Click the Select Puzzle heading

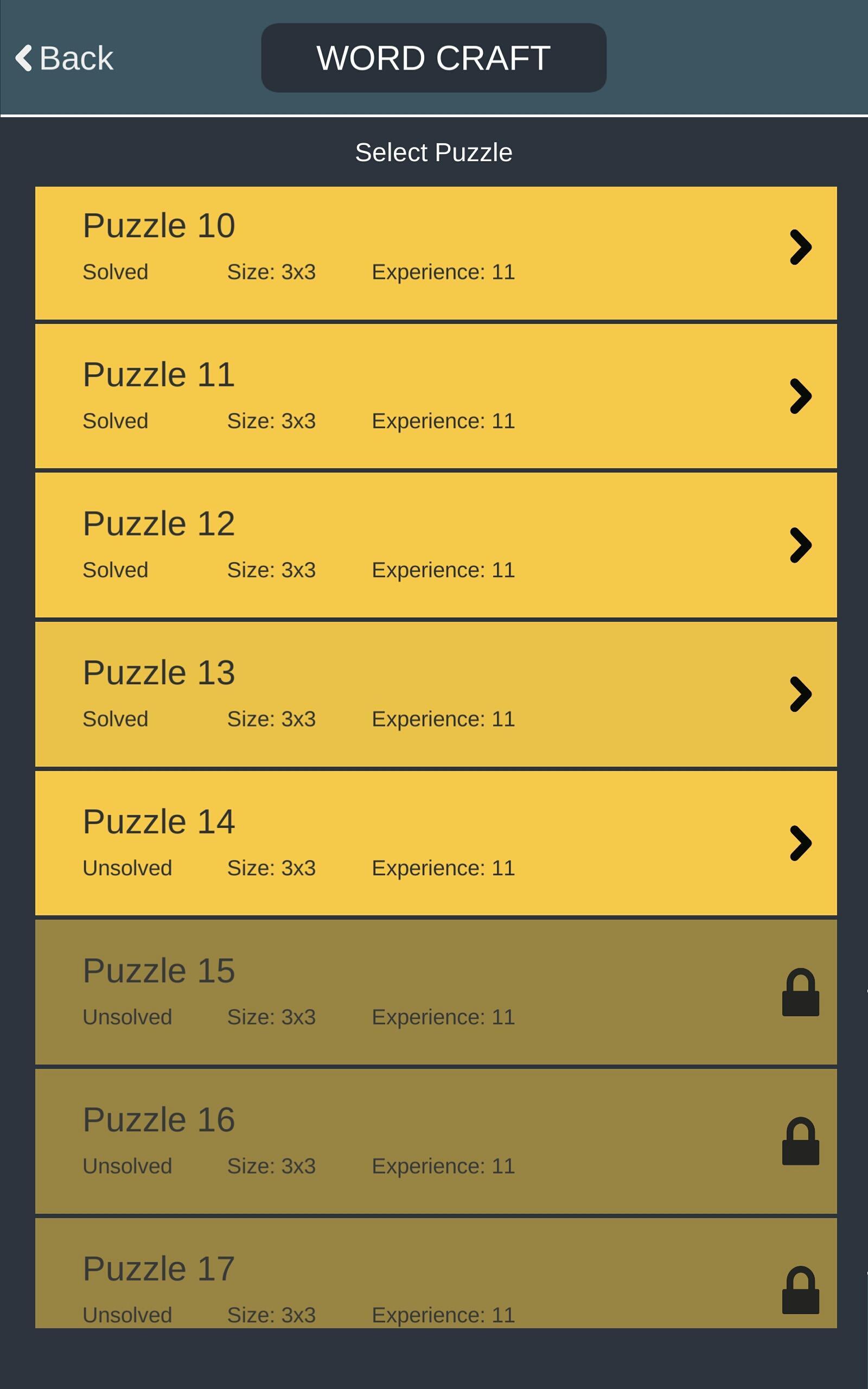tap(434, 151)
